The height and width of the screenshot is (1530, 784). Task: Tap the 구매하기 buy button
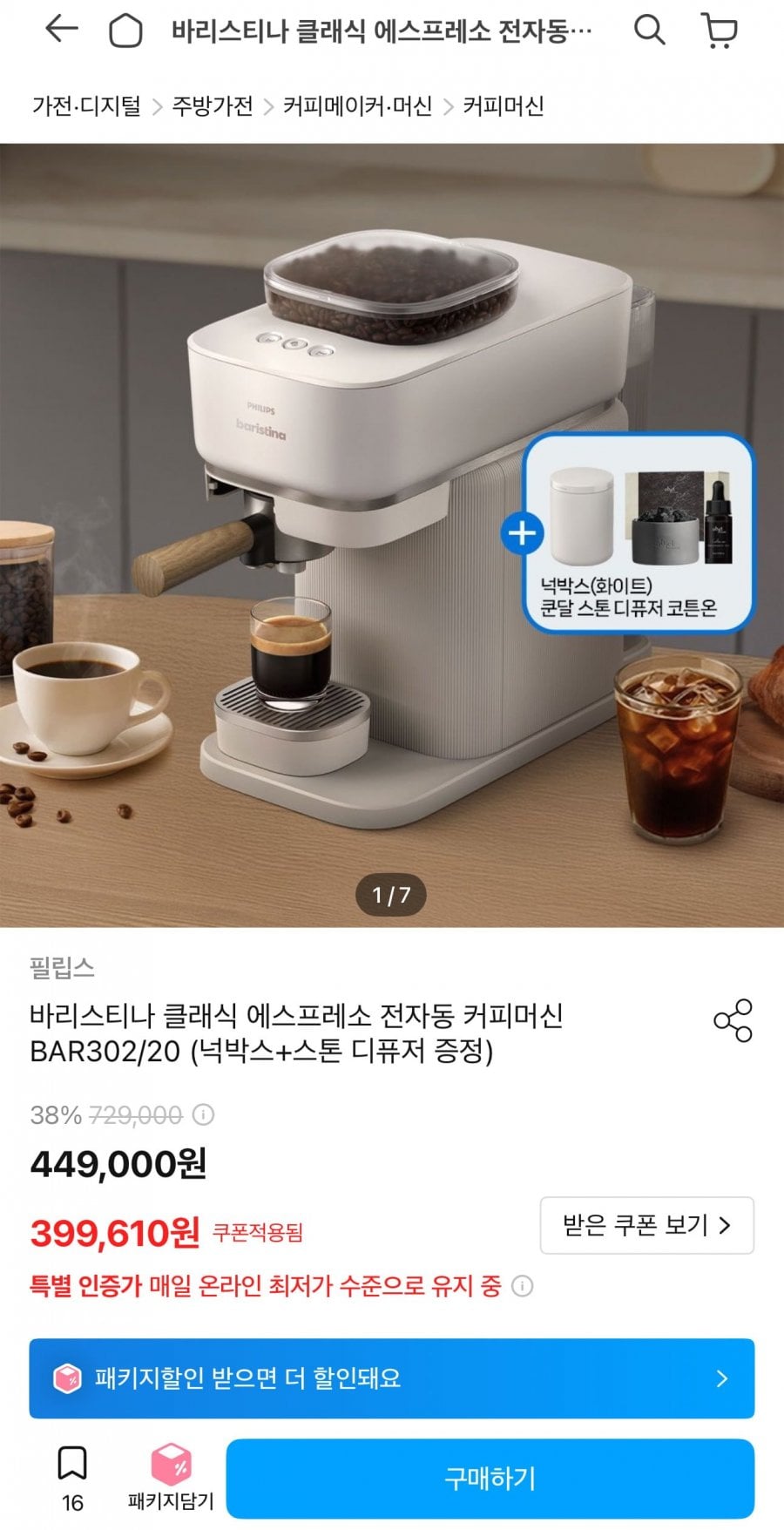[490, 1478]
